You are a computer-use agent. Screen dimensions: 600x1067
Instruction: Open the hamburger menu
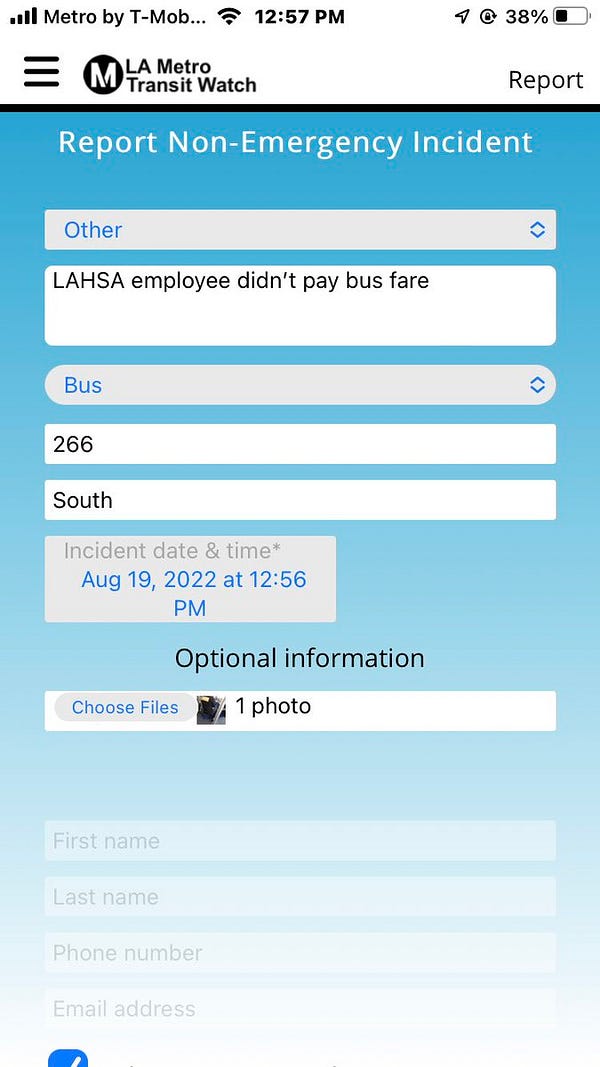[x=41, y=71]
